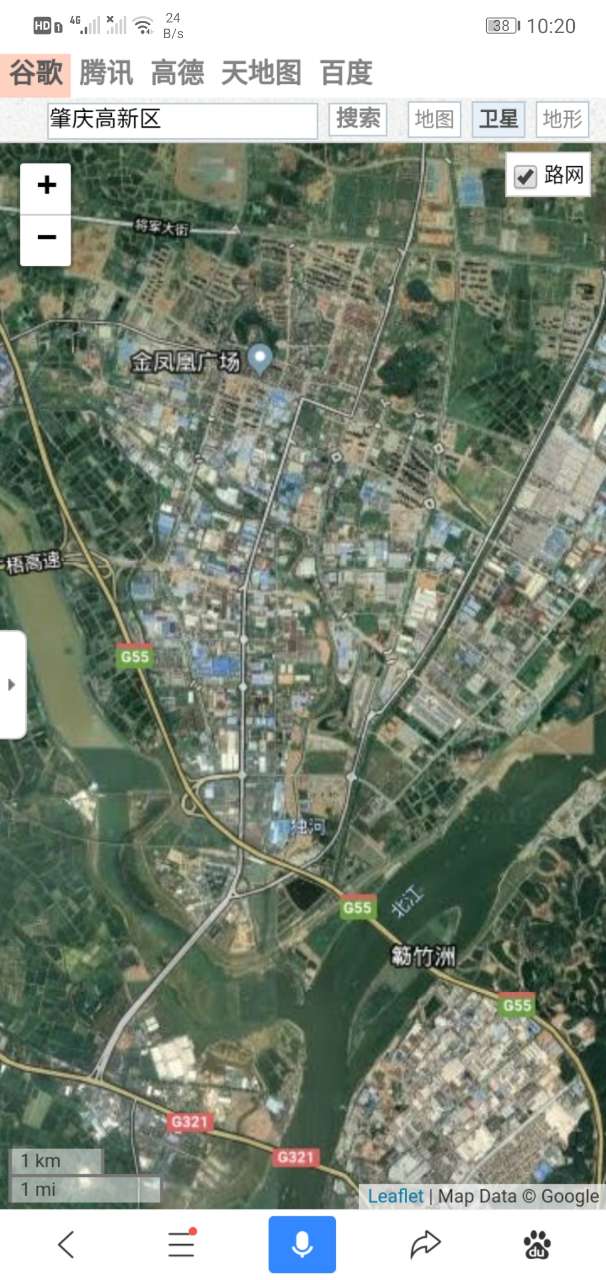Focus the location search field
This screenshot has height=1280, width=606.
pos(182,120)
